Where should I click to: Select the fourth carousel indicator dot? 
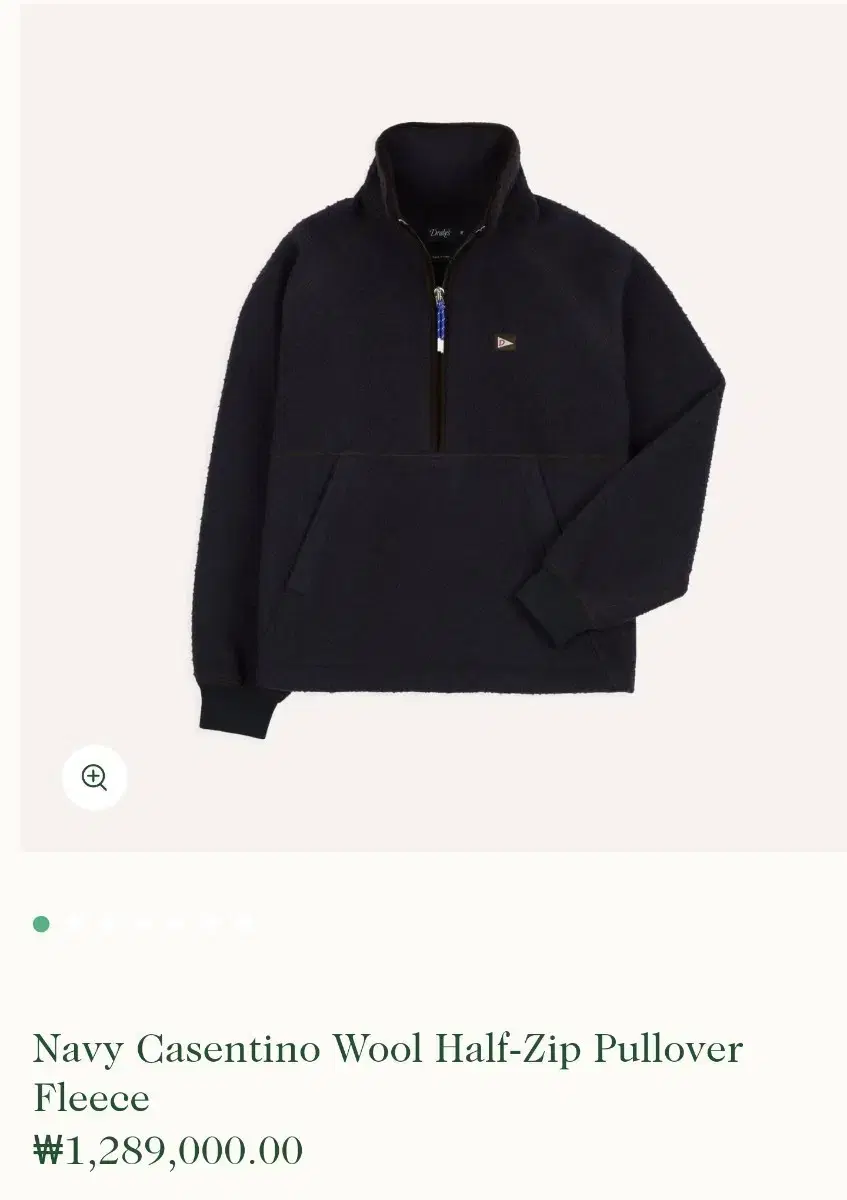(x=145, y=926)
